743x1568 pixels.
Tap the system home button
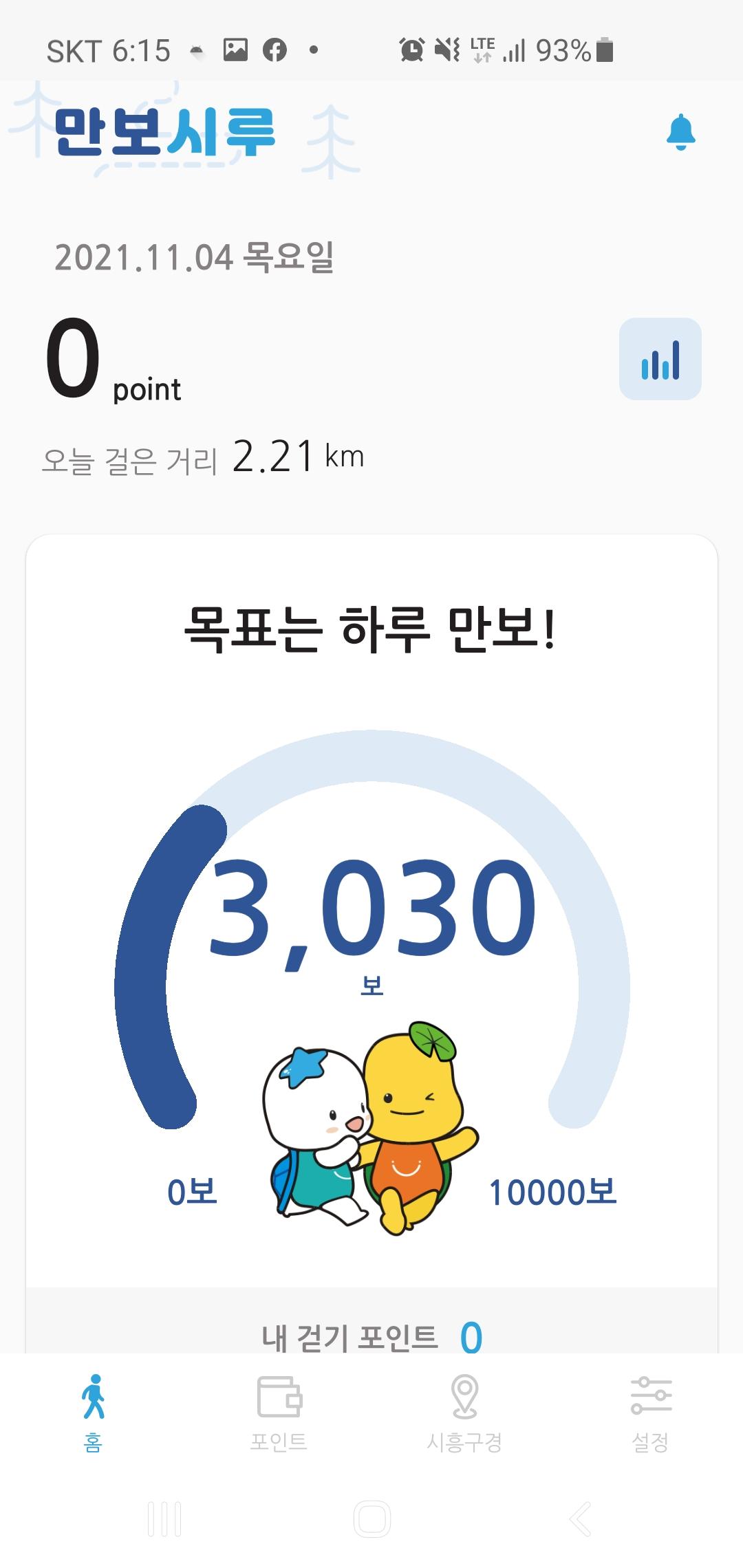coord(371,1519)
